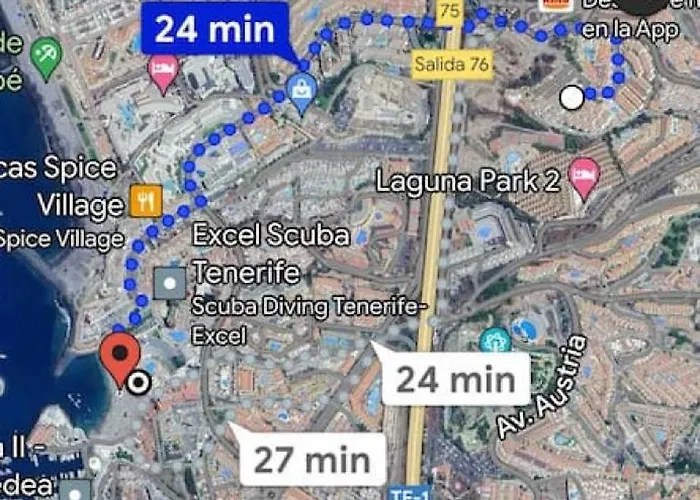Select the grey 24 min alternate route
This screenshot has height=500, width=700.
click(x=456, y=379)
